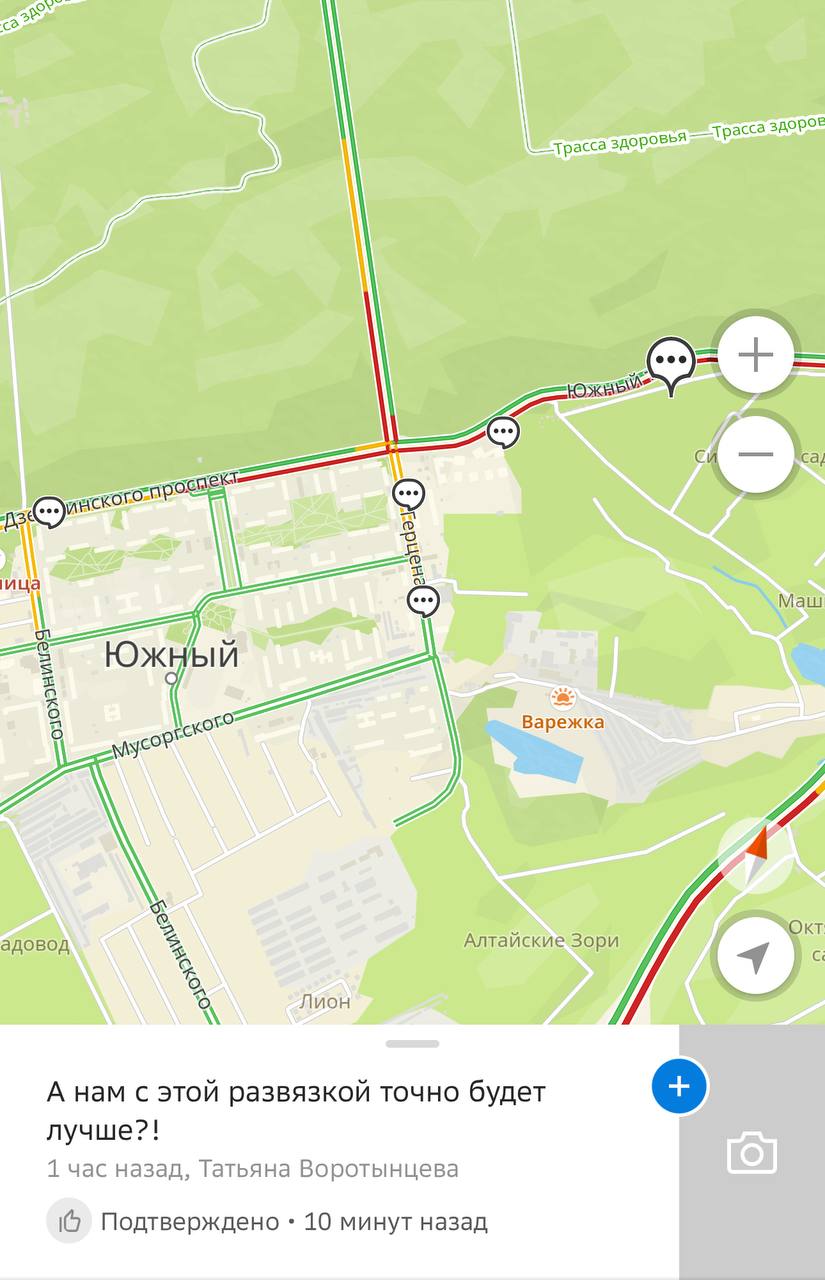The height and width of the screenshot is (1280, 825).
Task: Attach a photo with the camera icon
Action: click(752, 1153)
